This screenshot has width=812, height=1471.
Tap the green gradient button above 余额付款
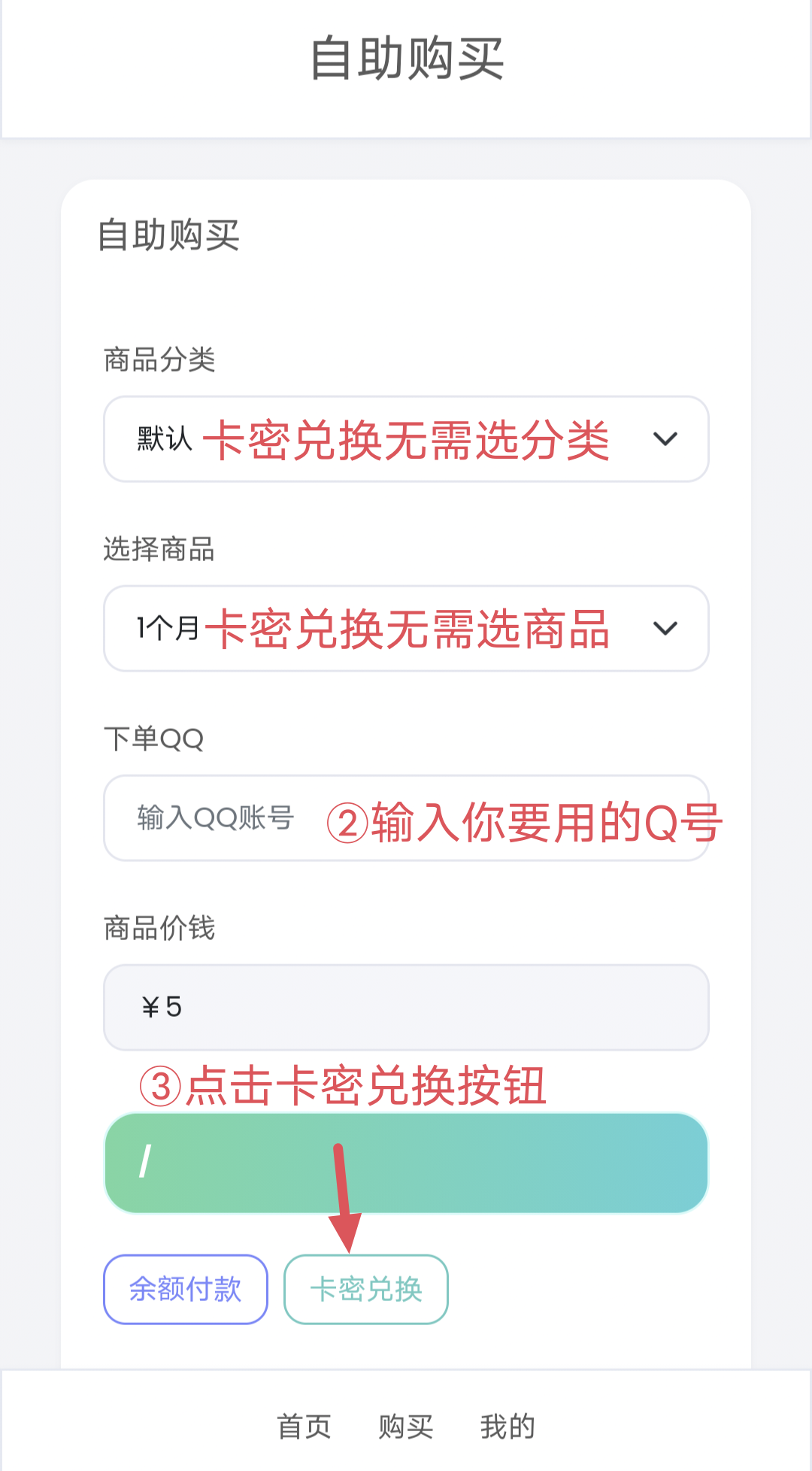(406, 1163)
